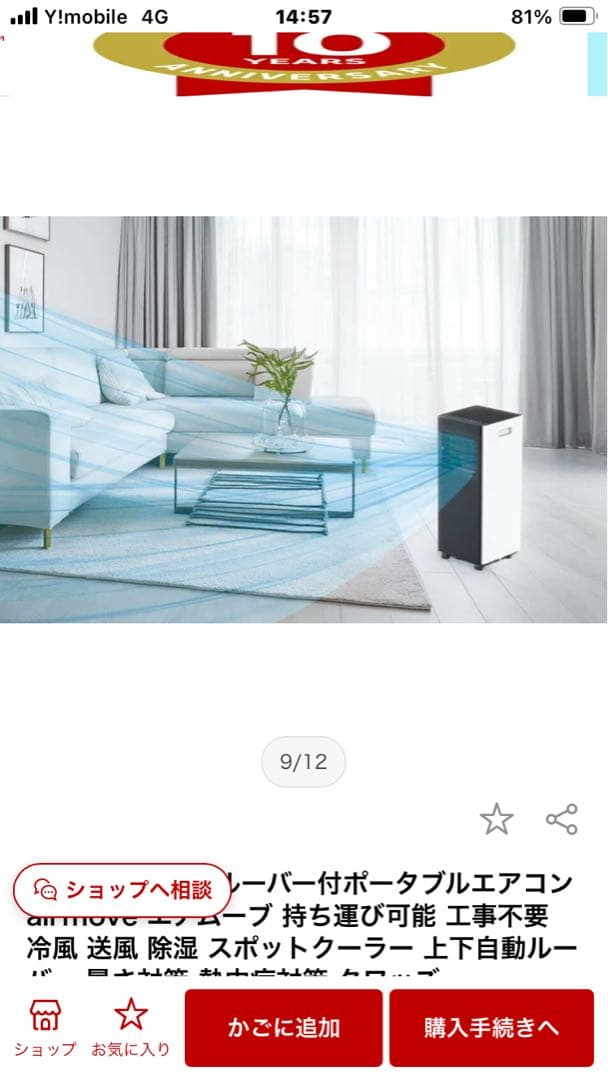Add item with かごに追加
This screenshot has width=608, height=1080.
coord(283,1028)
